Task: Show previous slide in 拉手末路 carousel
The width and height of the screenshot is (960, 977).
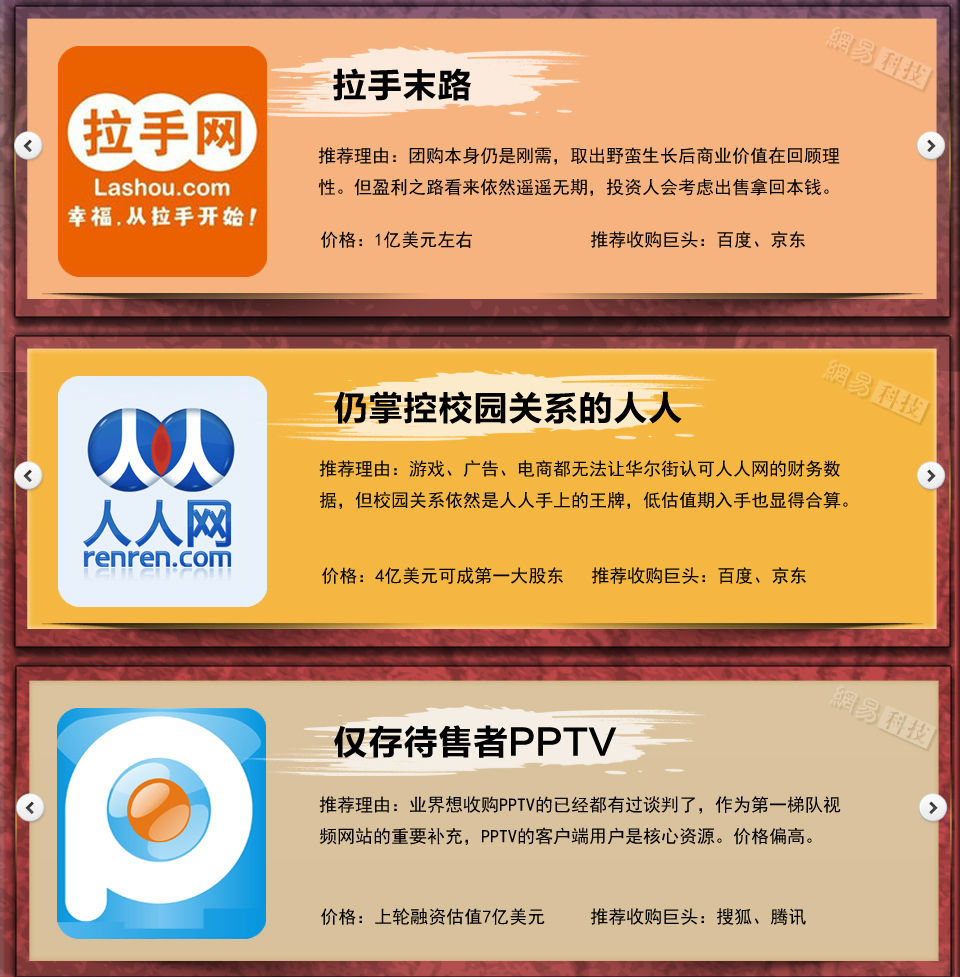Action: (28, 146)
